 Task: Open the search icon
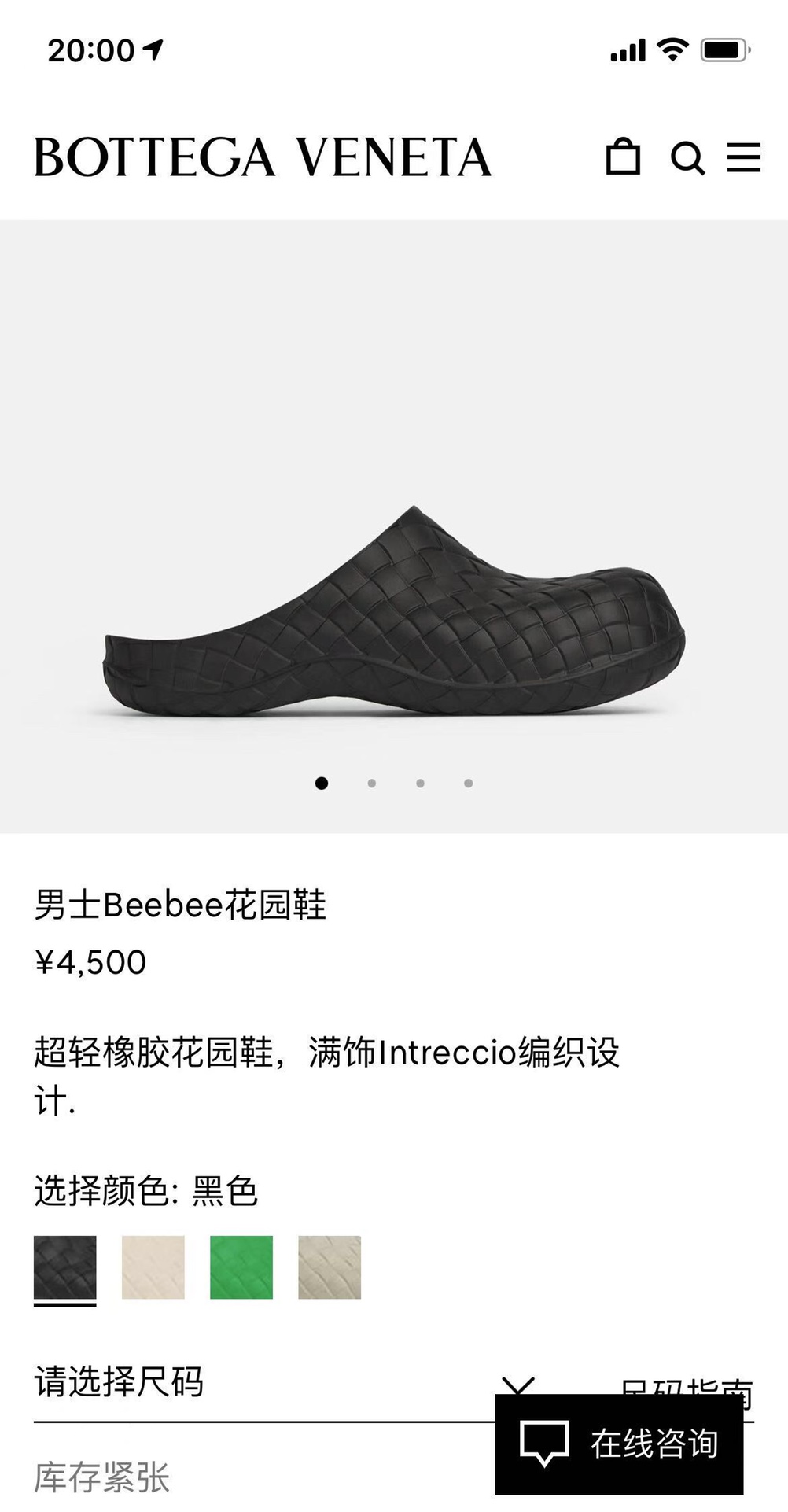pos(687,158)
